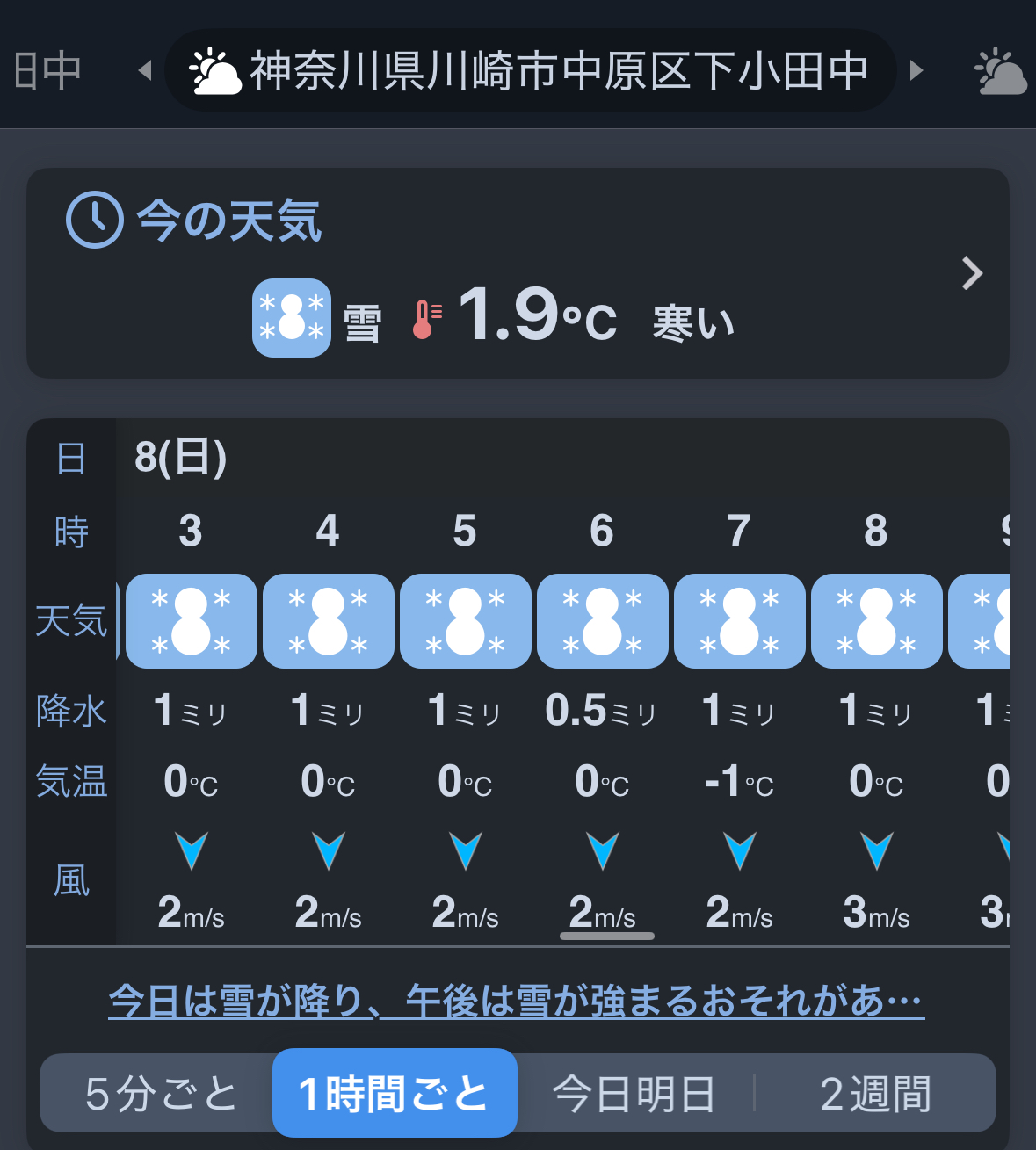1036x1150 pixels.
Task: Open the snow forecast link 今日は雪が降り
Action: tap(516, 1001)
